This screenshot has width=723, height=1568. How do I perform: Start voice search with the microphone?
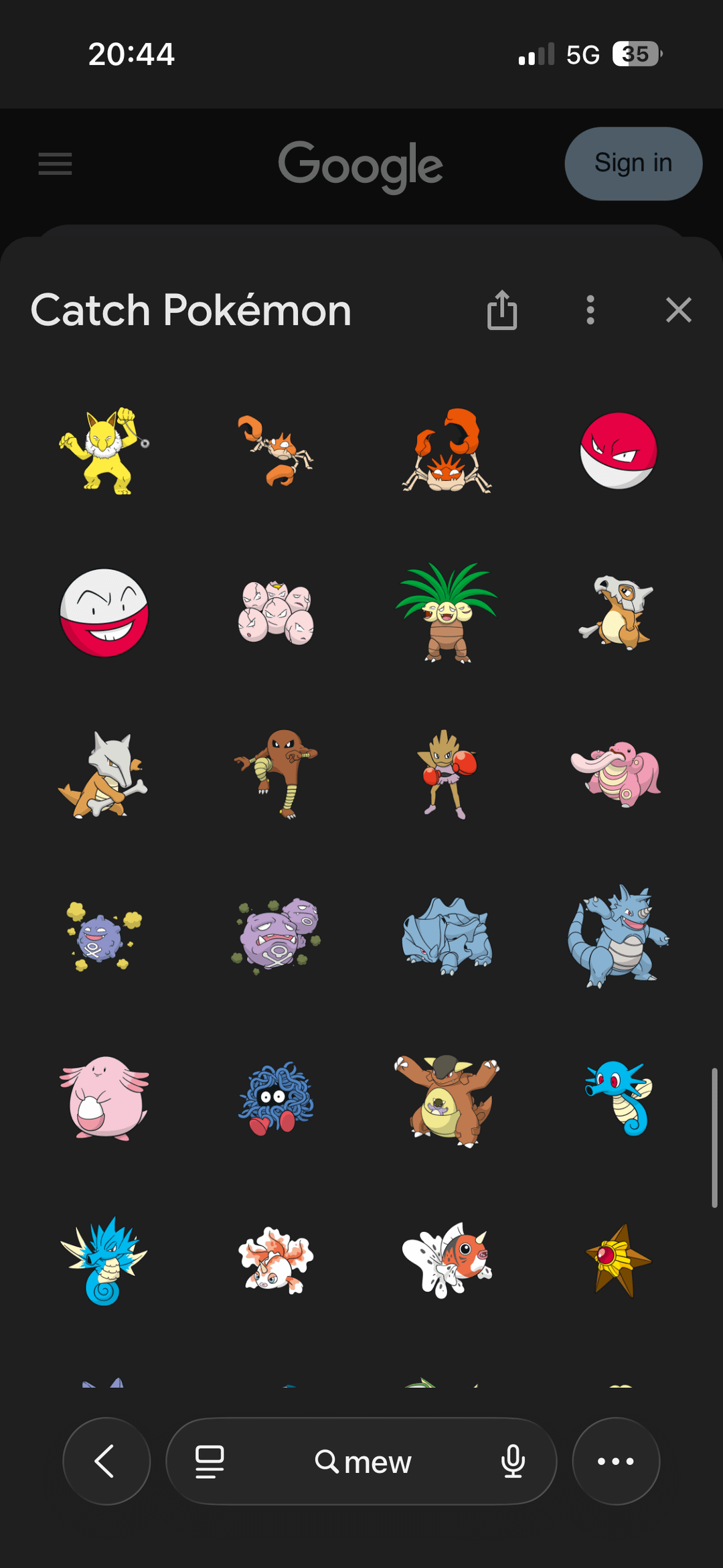513,1461
